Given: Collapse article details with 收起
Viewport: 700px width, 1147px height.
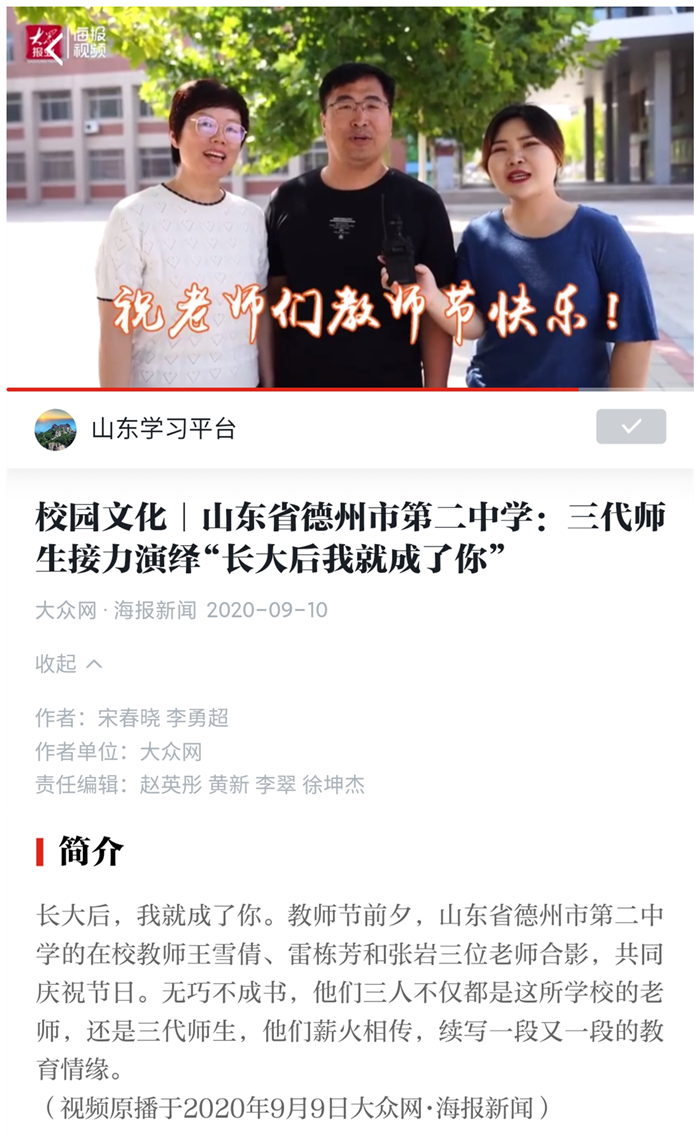Looking at the screenshot, I should tap(68, 663).
